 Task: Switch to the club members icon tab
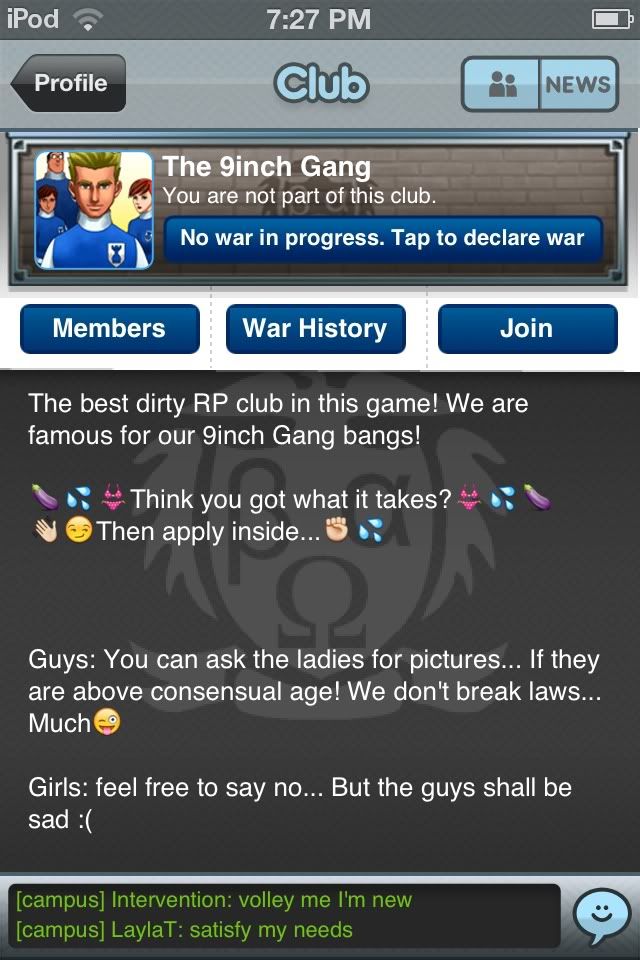click(x=501, y=85)
